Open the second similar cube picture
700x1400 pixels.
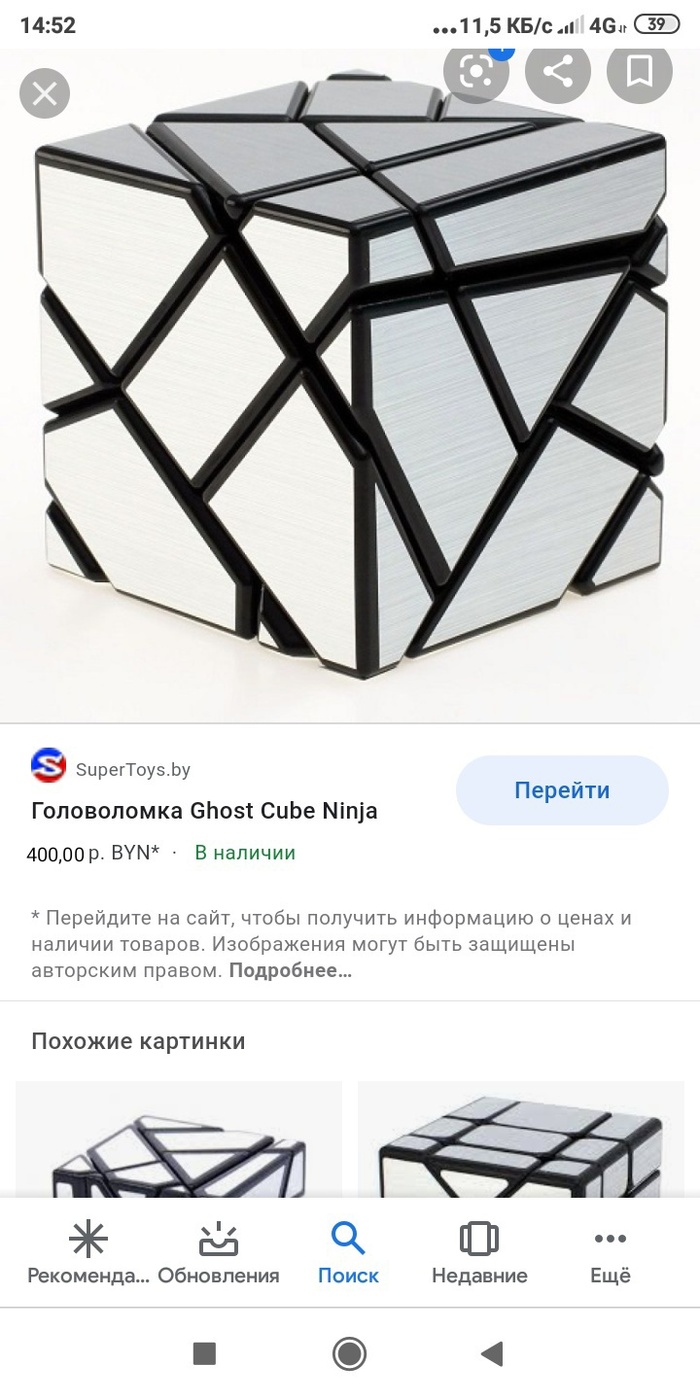520,1140
